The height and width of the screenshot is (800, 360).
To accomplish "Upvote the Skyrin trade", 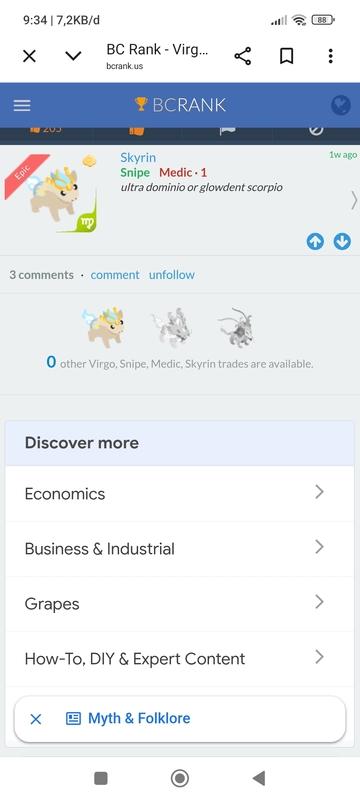I will pos(315,241).
